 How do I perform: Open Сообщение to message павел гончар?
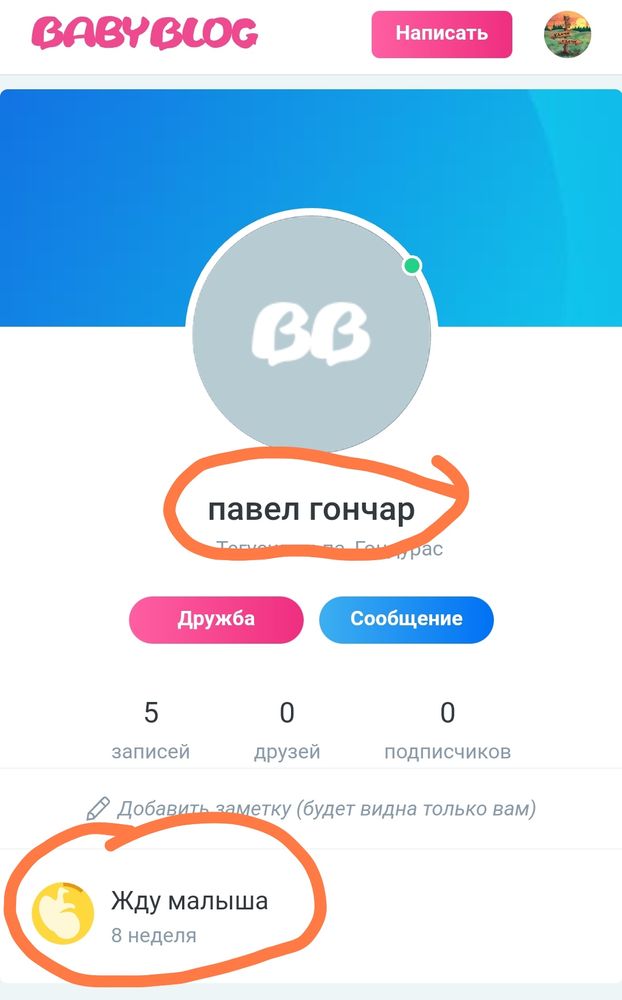[406, 619]
